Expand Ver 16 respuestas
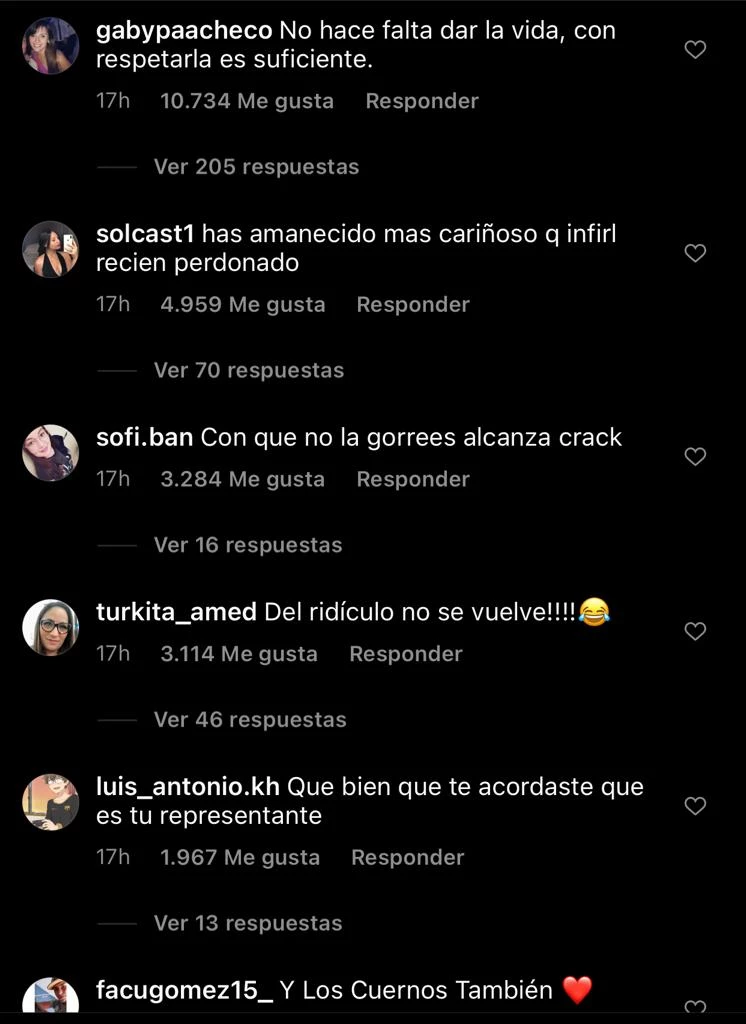746x1024 pixels. tap(247, 545)
